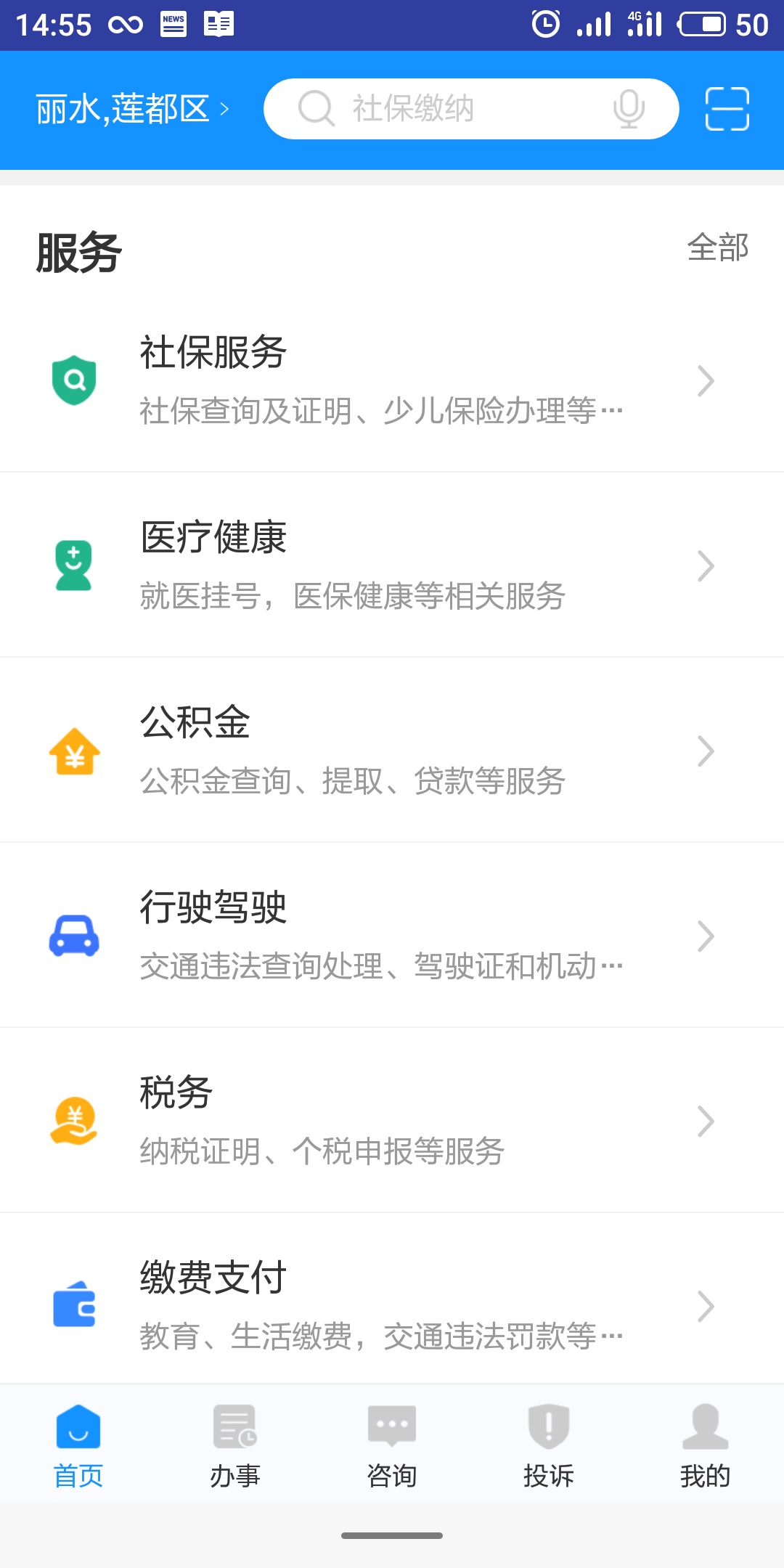Open 医疗健康 services
Screen dimensions: 784x1568
pos(392,565)
